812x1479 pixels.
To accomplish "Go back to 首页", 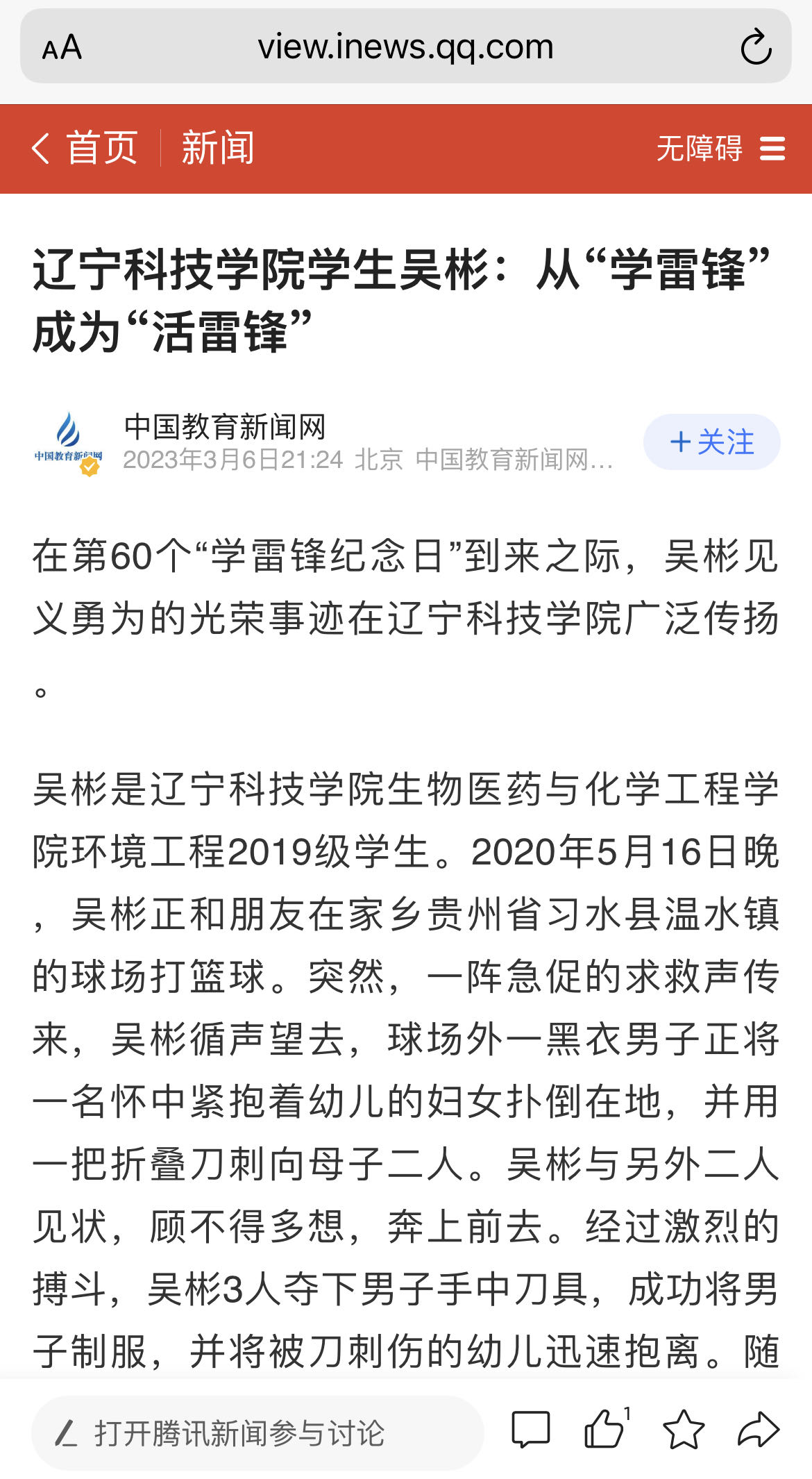I will (x=86, y=149).
